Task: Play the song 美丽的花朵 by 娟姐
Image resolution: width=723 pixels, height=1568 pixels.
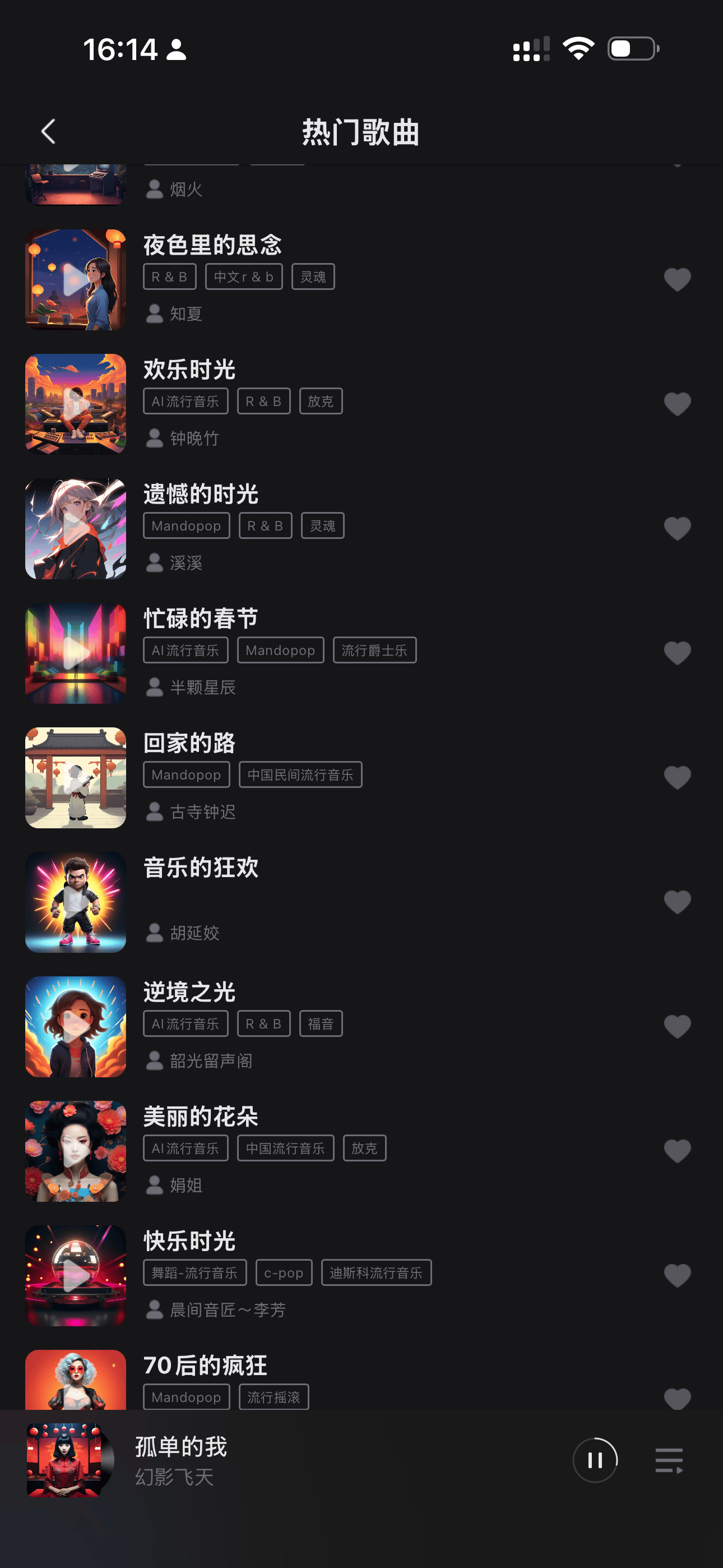Action: 76,1151
